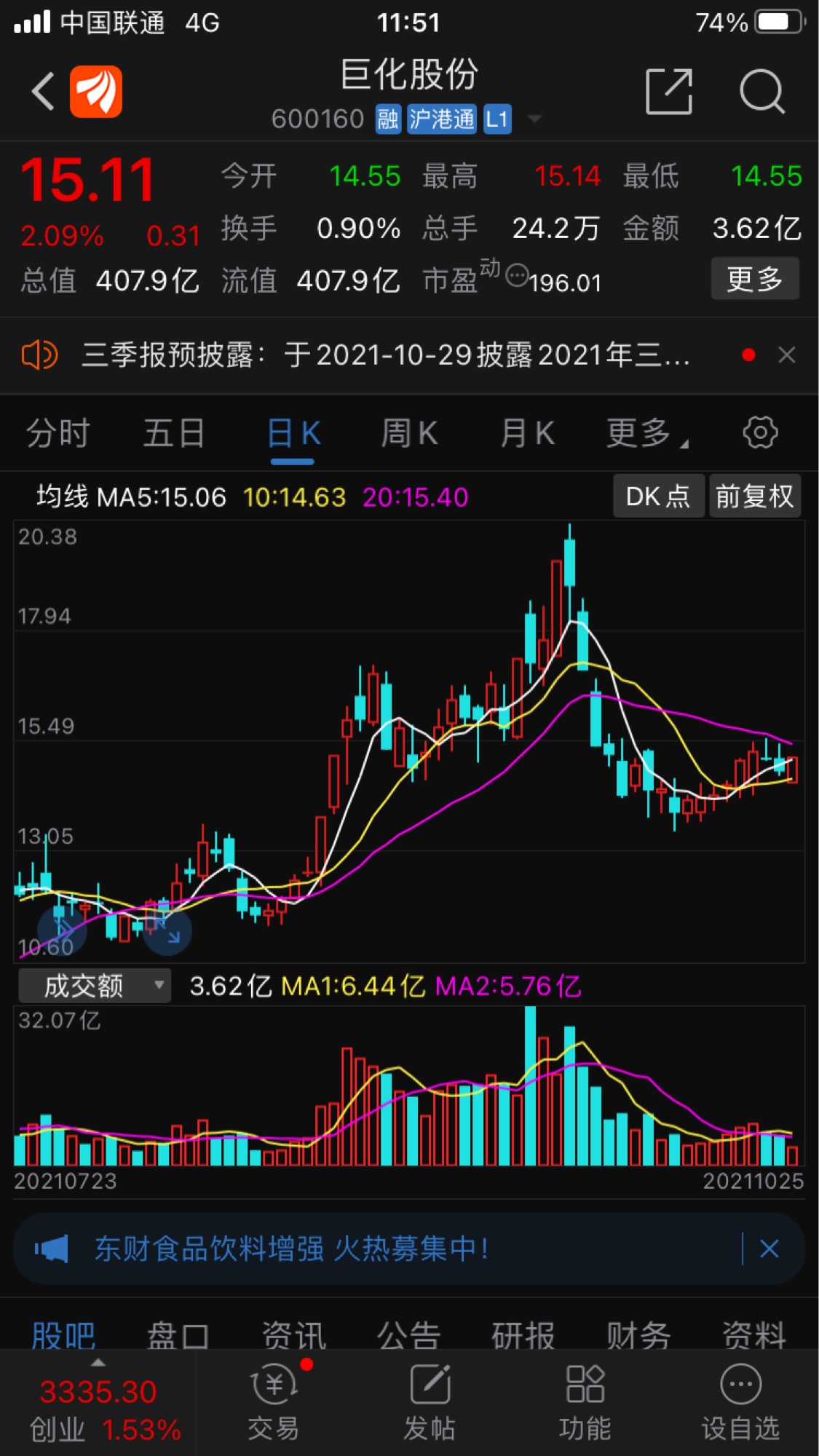Switch to the 五日 chart tab
The width and height of the screenshot is (819, 1456).
(174, 434)
